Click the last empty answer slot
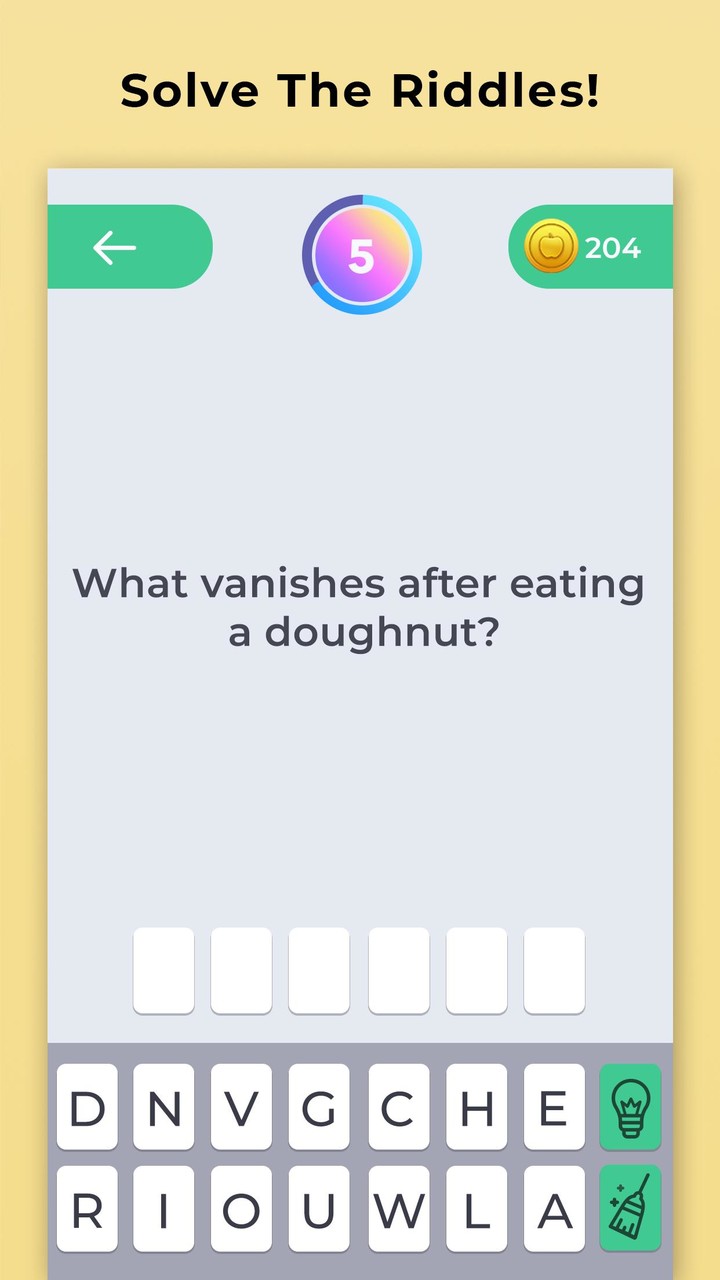The height and width of the screenshot is (1280, 720). [x=553, y=970]
